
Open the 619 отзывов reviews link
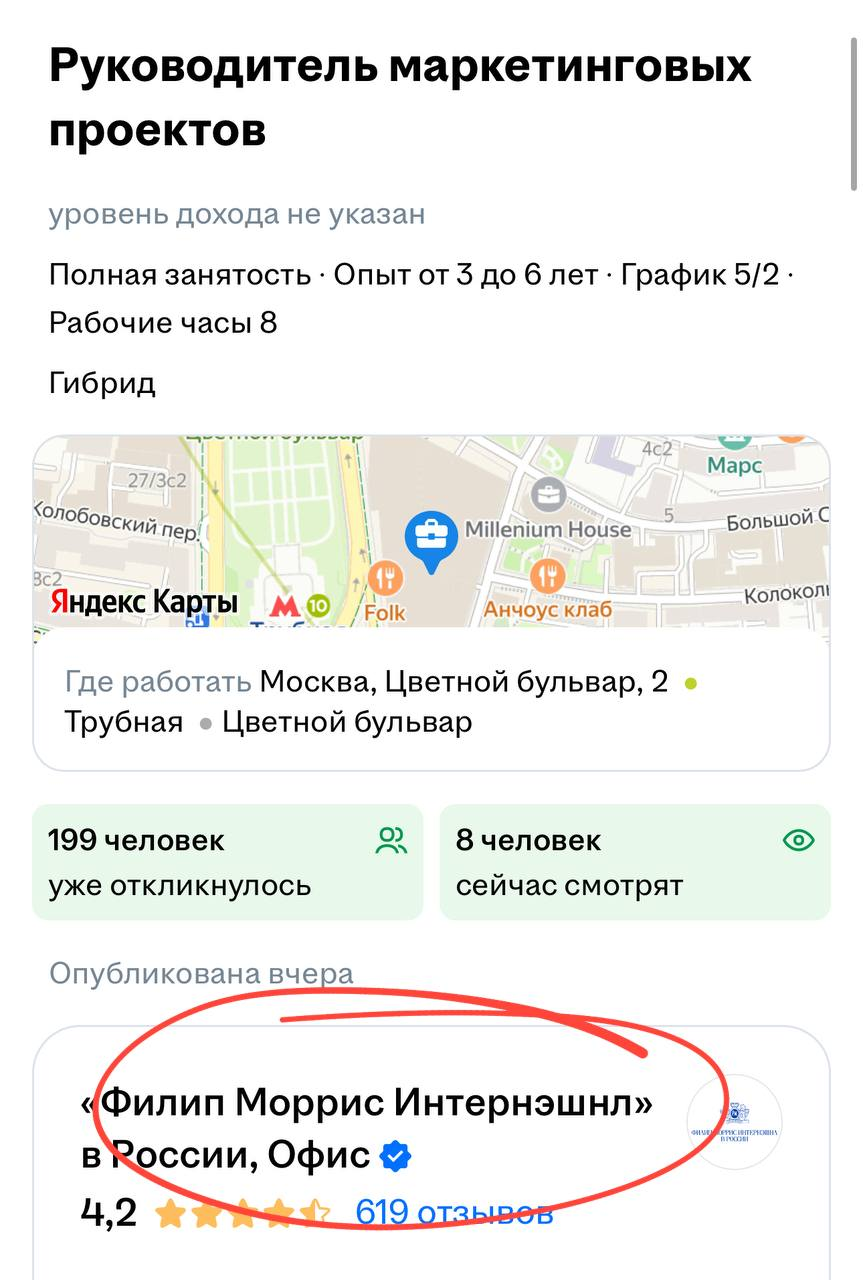(x=454, y=1212)
